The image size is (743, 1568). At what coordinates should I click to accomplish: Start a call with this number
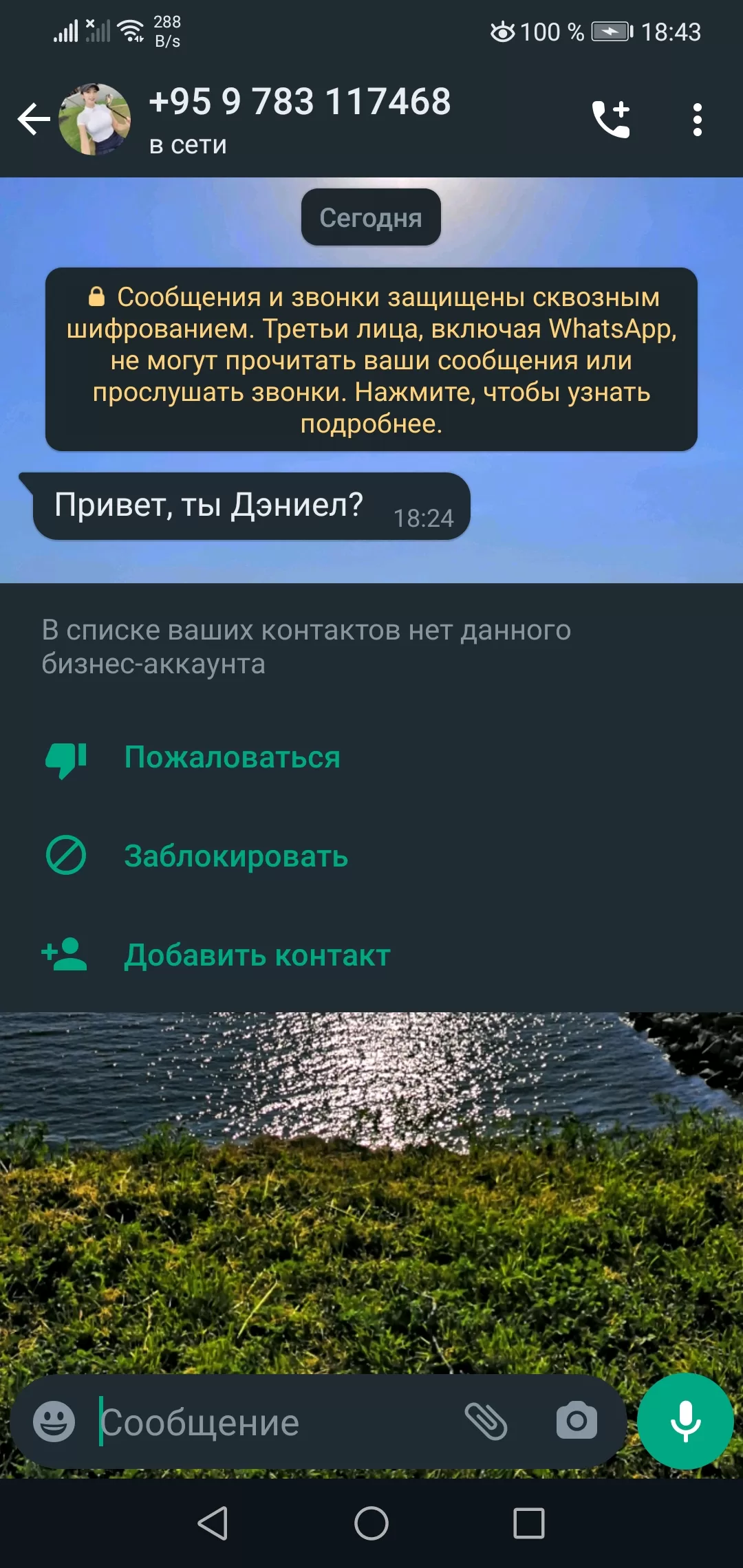coord(611,120)
